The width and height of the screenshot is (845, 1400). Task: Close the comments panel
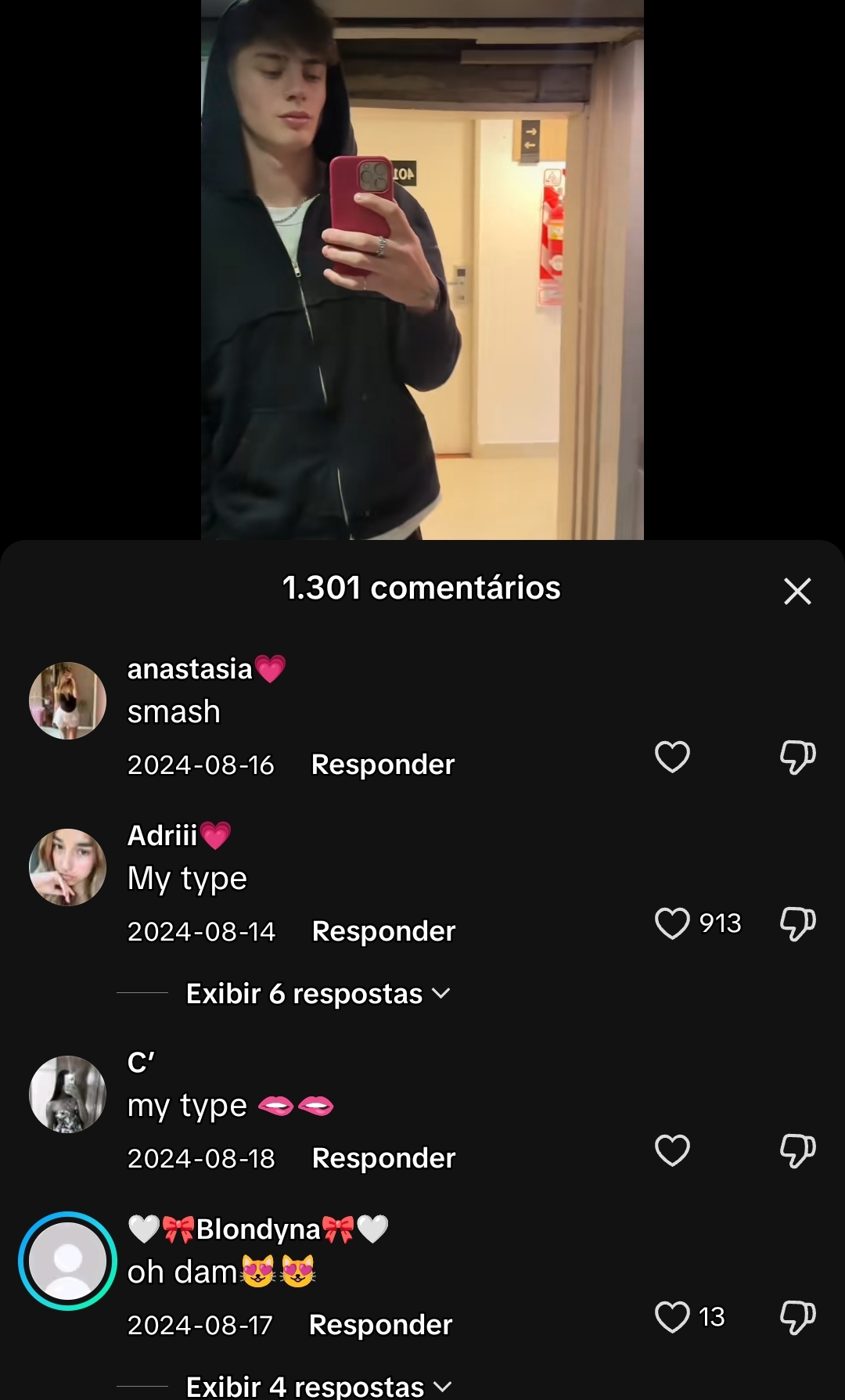pyautogui.click(x=797, y=591)
